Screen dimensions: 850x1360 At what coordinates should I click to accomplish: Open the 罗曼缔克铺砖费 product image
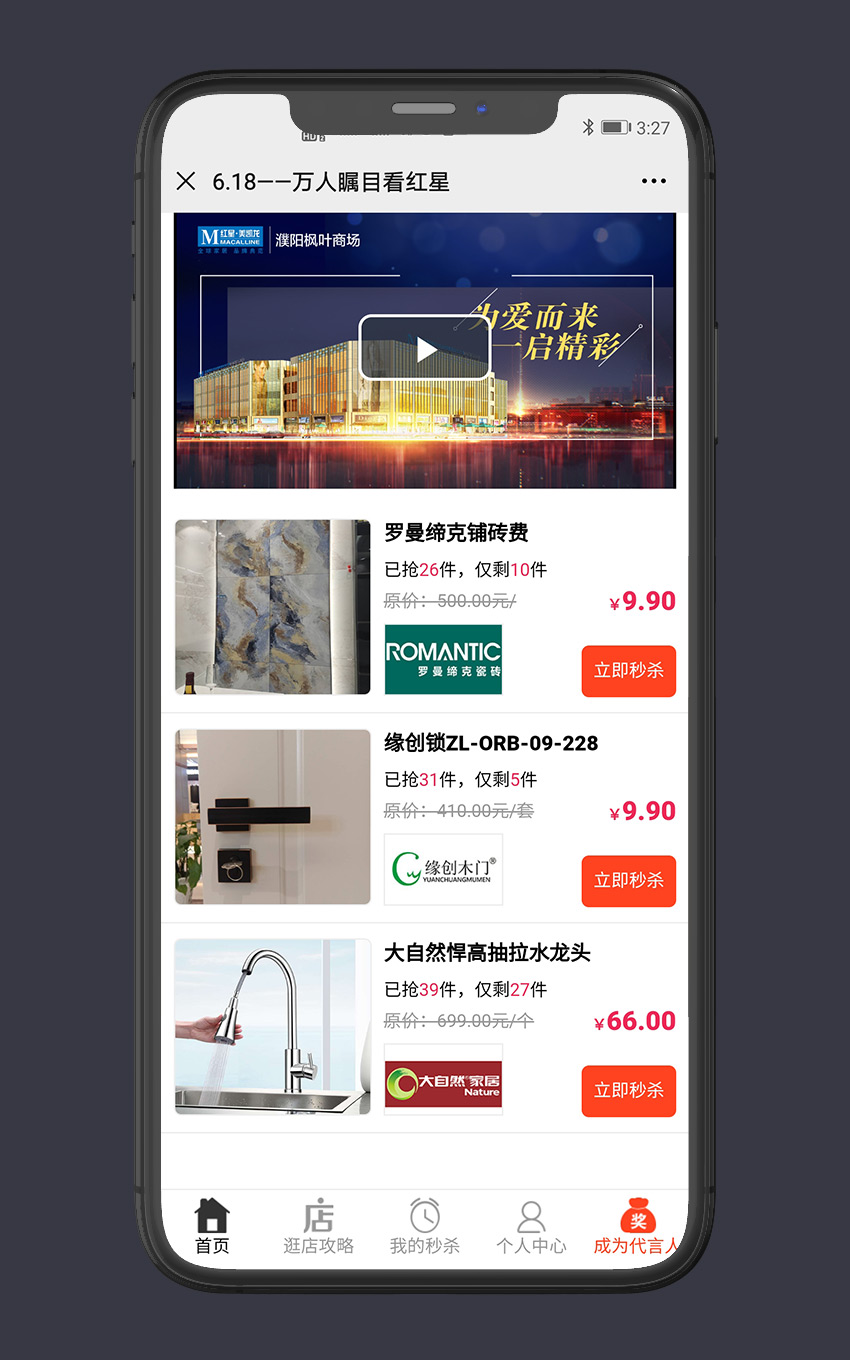click(273, 606)
